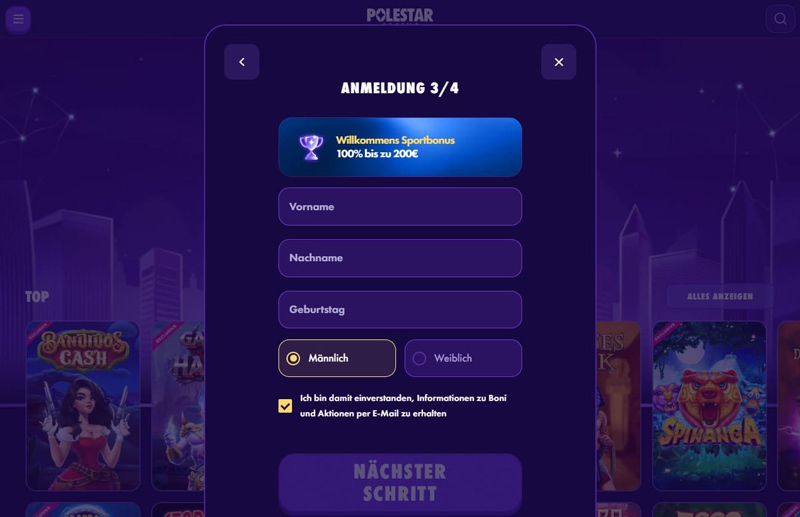Focus the Vorname field
Screen dimensions: 800x517
click(x=400, y=207)
